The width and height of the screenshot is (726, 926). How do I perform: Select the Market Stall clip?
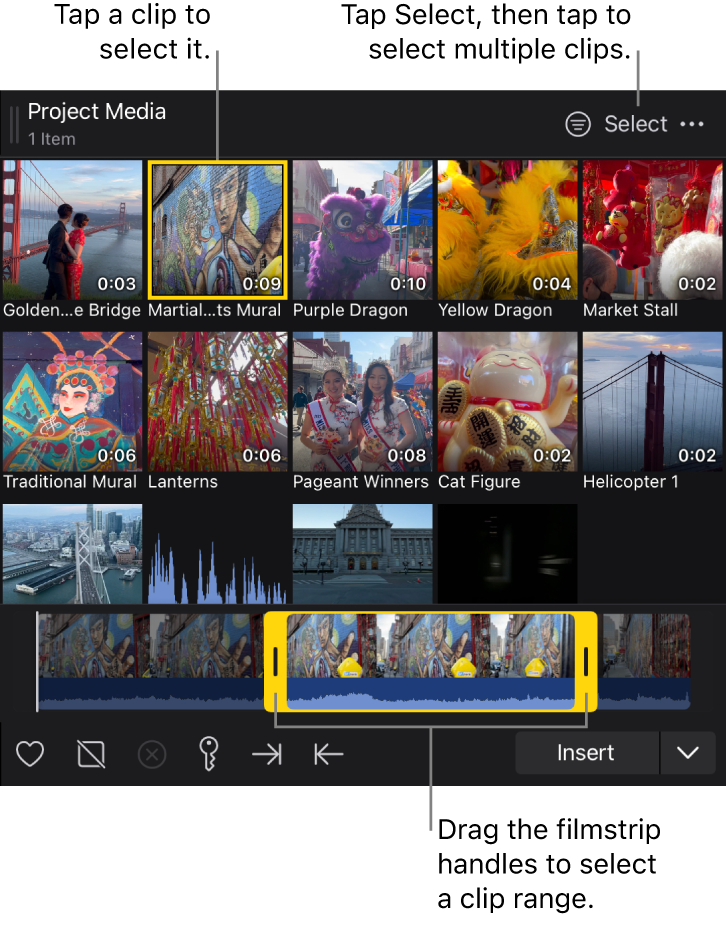pyautogui.click(x=652, y=230)
